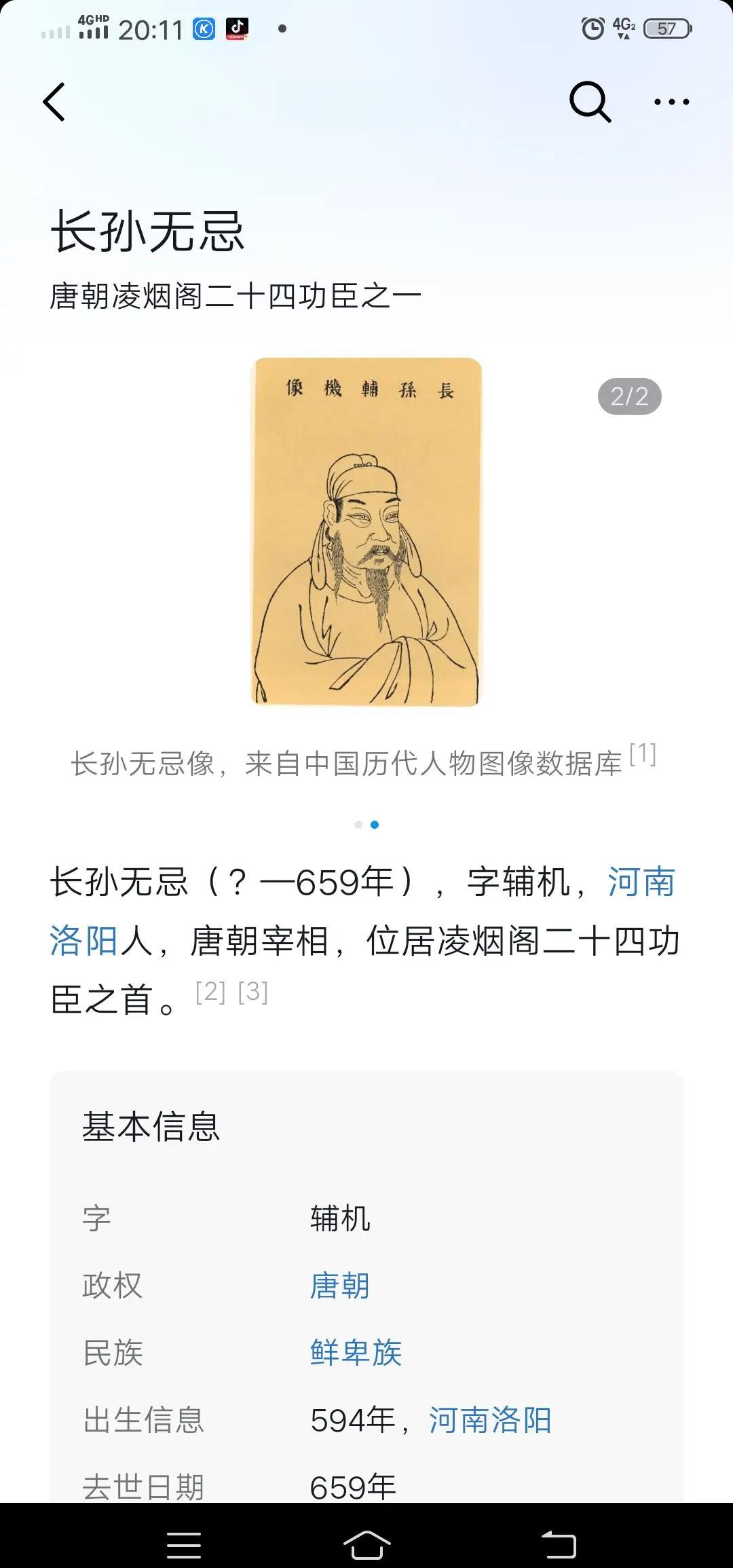This screenshot has height=1568, width=733.
Task: Follow the 唐朝 link beside 政权
Action: pyautogui.click(x=340, y=1286)
